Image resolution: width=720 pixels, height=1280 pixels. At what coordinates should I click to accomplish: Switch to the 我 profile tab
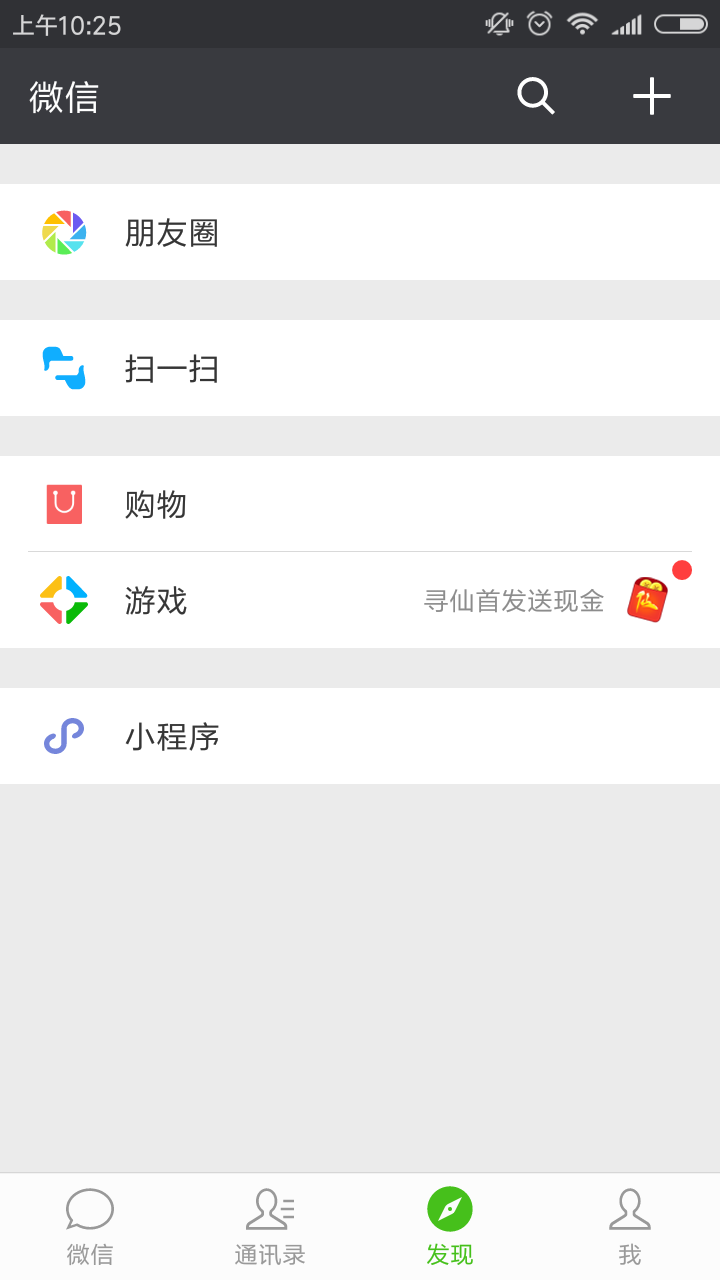coord(630,1225)
